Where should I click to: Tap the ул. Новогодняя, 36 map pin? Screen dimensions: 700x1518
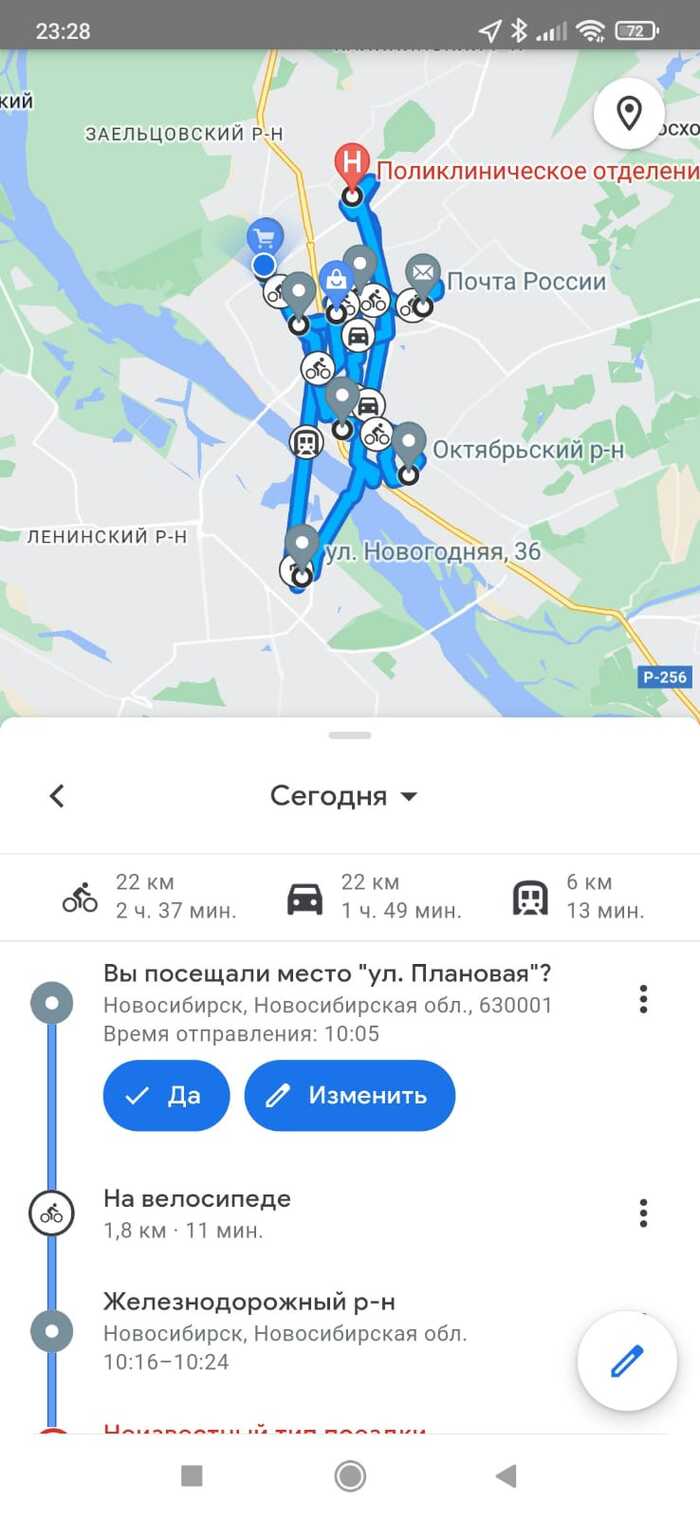[301, 545]
